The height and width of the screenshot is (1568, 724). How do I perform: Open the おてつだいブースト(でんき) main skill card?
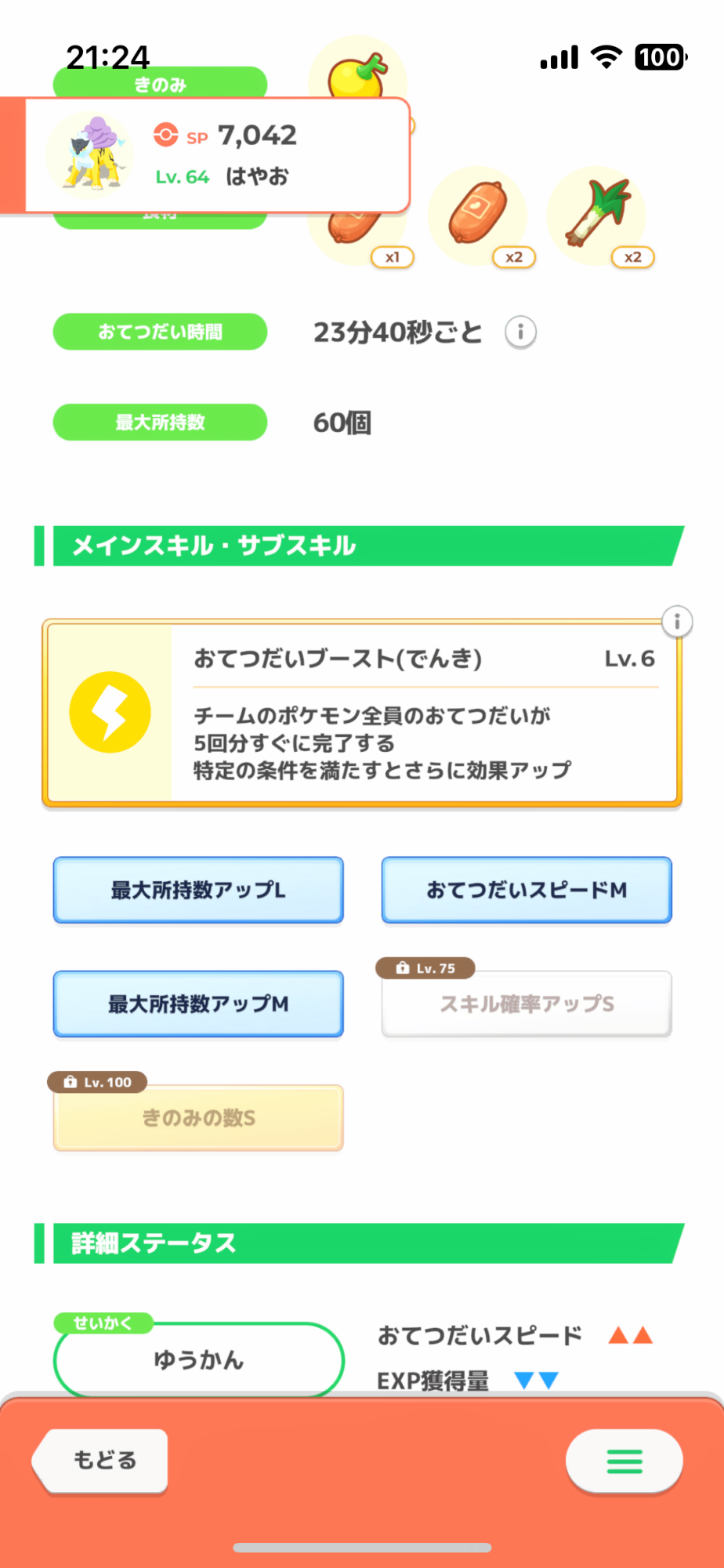[x=362, y=713]
